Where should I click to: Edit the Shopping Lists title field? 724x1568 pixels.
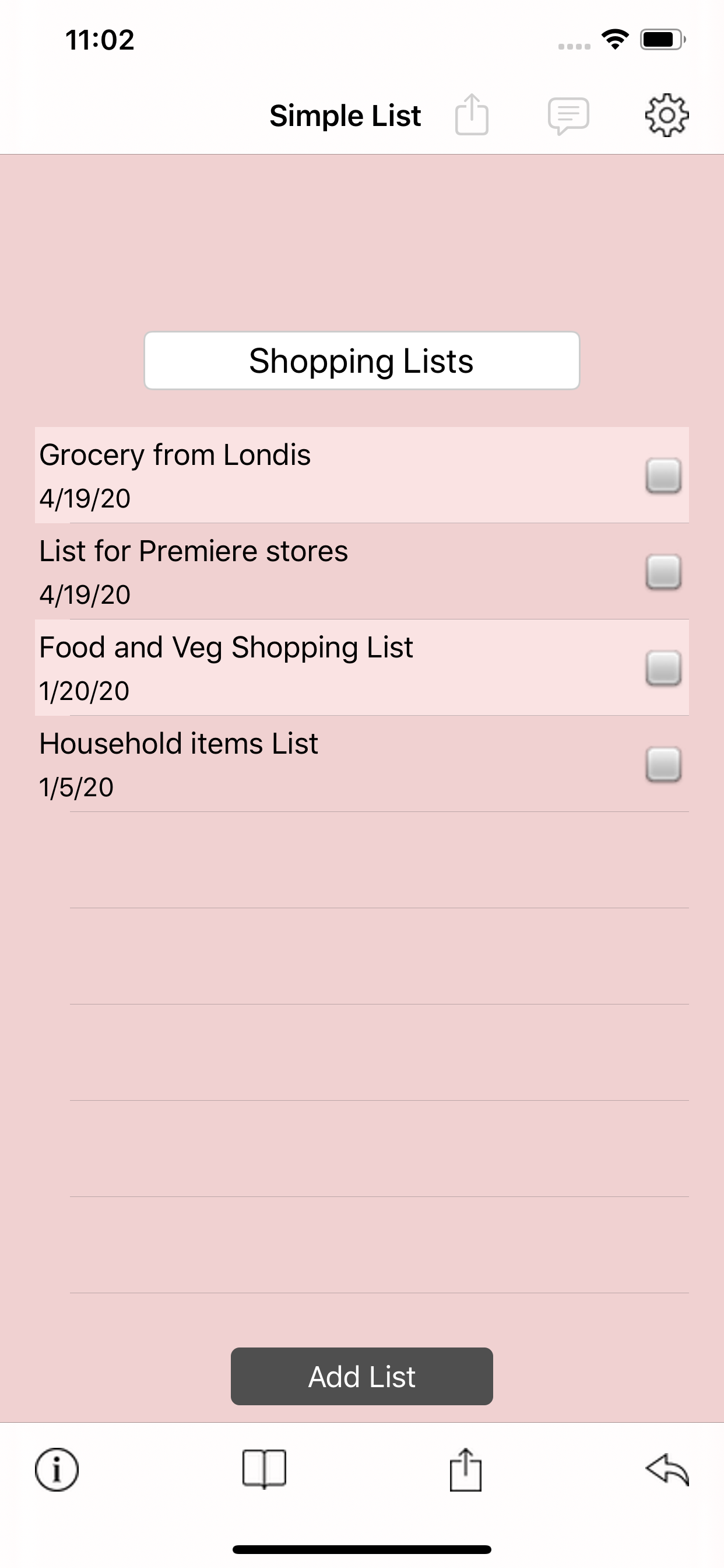click(x=362, y=360)
